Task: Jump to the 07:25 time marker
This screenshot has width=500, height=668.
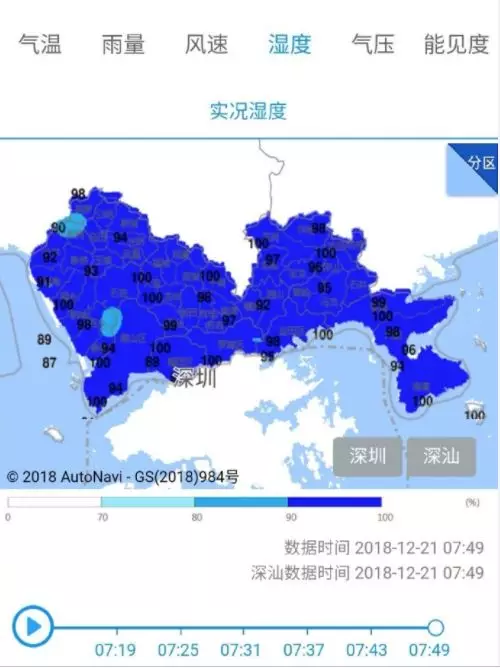Action: pyautogui.click(x=178, y=650)
